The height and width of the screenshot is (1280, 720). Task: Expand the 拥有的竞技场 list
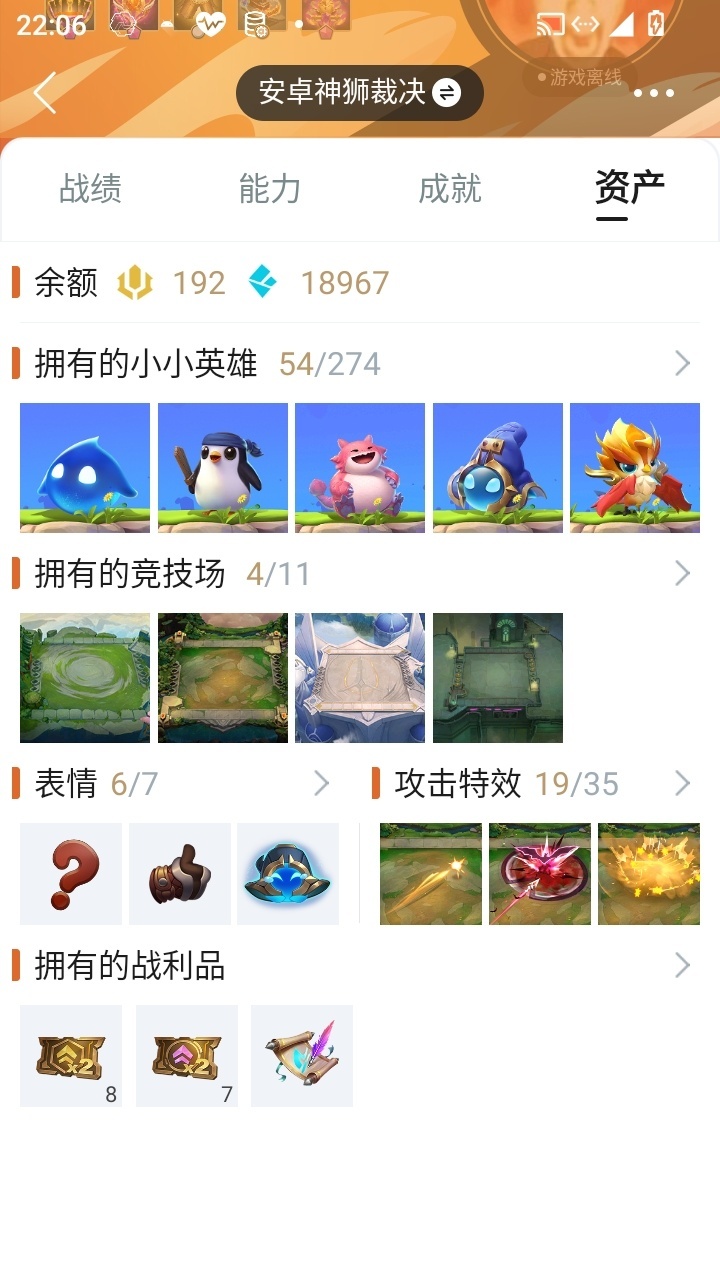pos(682,573)
